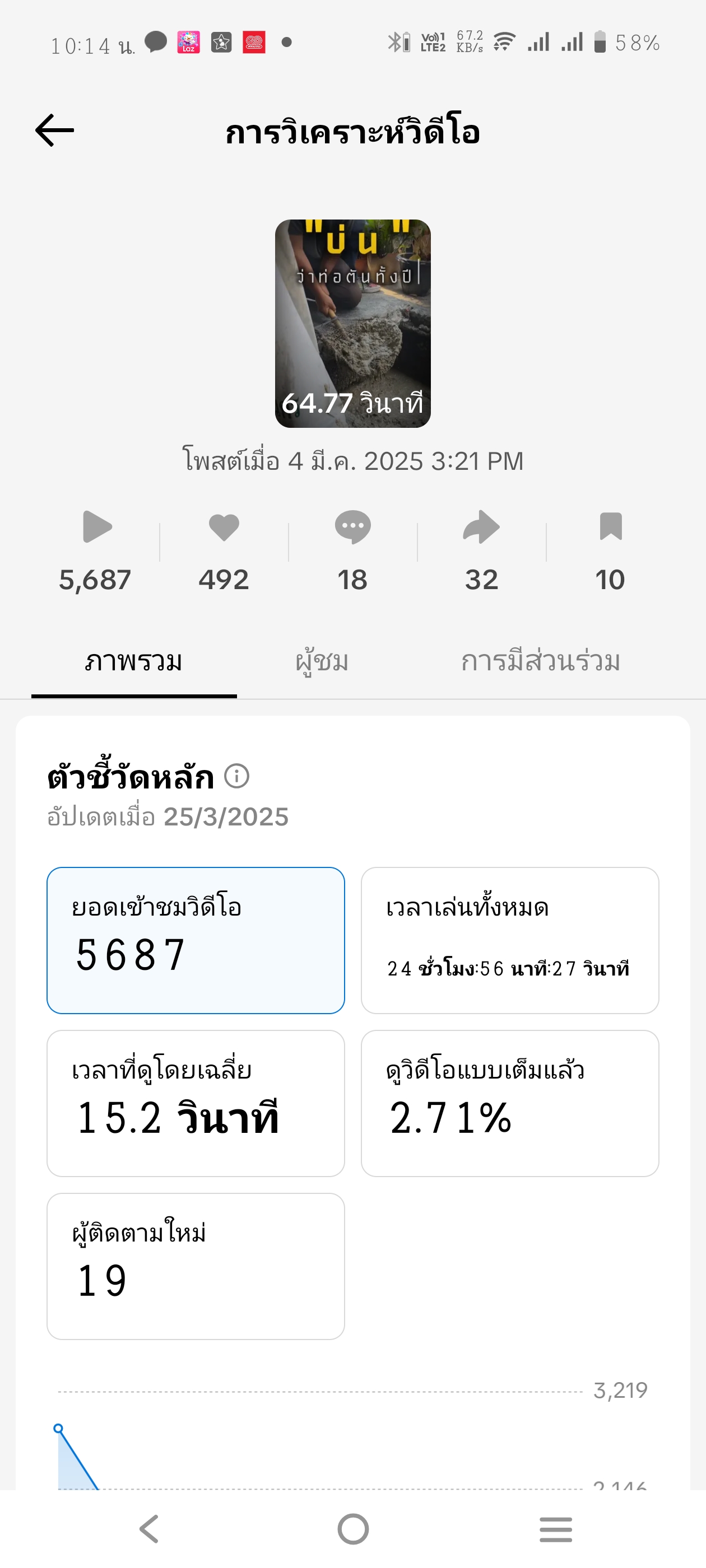Image resolution: width=706 pixels, height=1568 pixels.
Task: Select the ผู้ติดตามใหม่ metric card
Action: point(196,1266)
